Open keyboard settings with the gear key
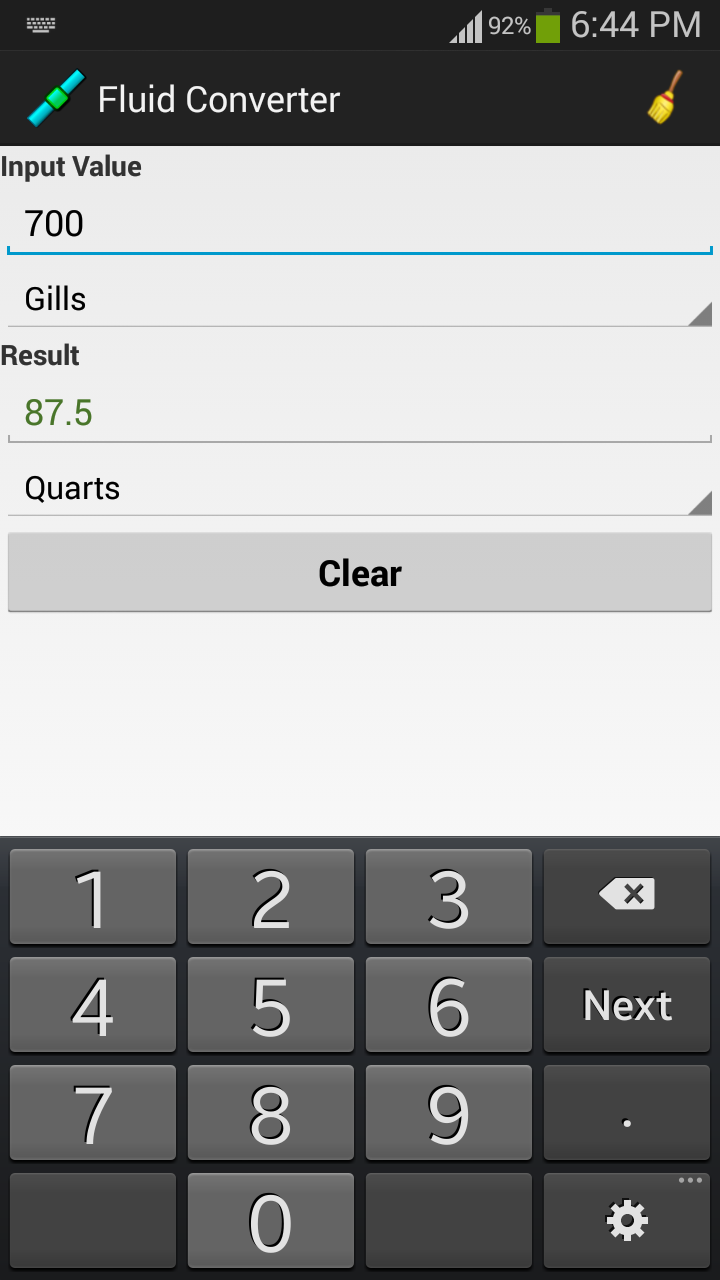The image size is (720, 1280). 626,1220
